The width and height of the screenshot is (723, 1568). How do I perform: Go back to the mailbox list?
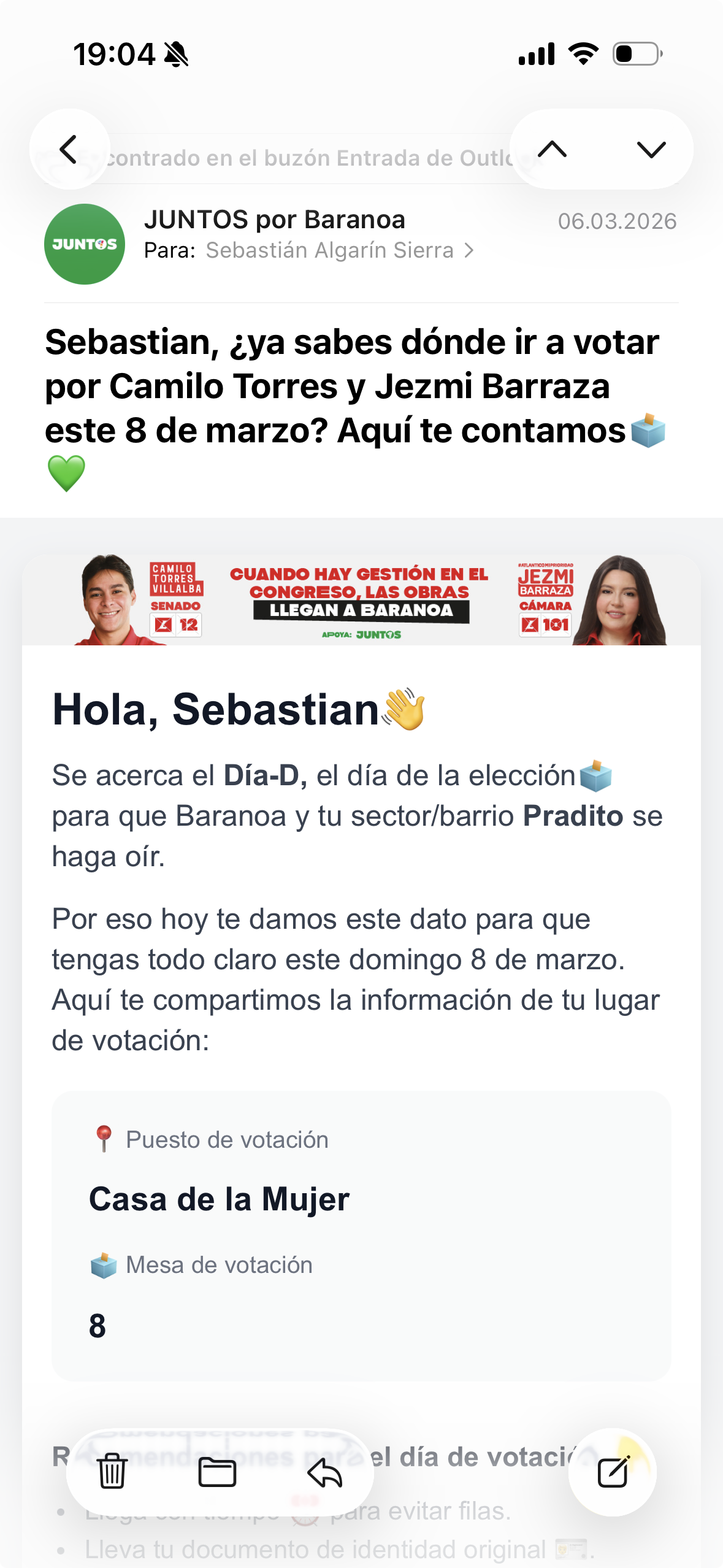click(69, 149)
